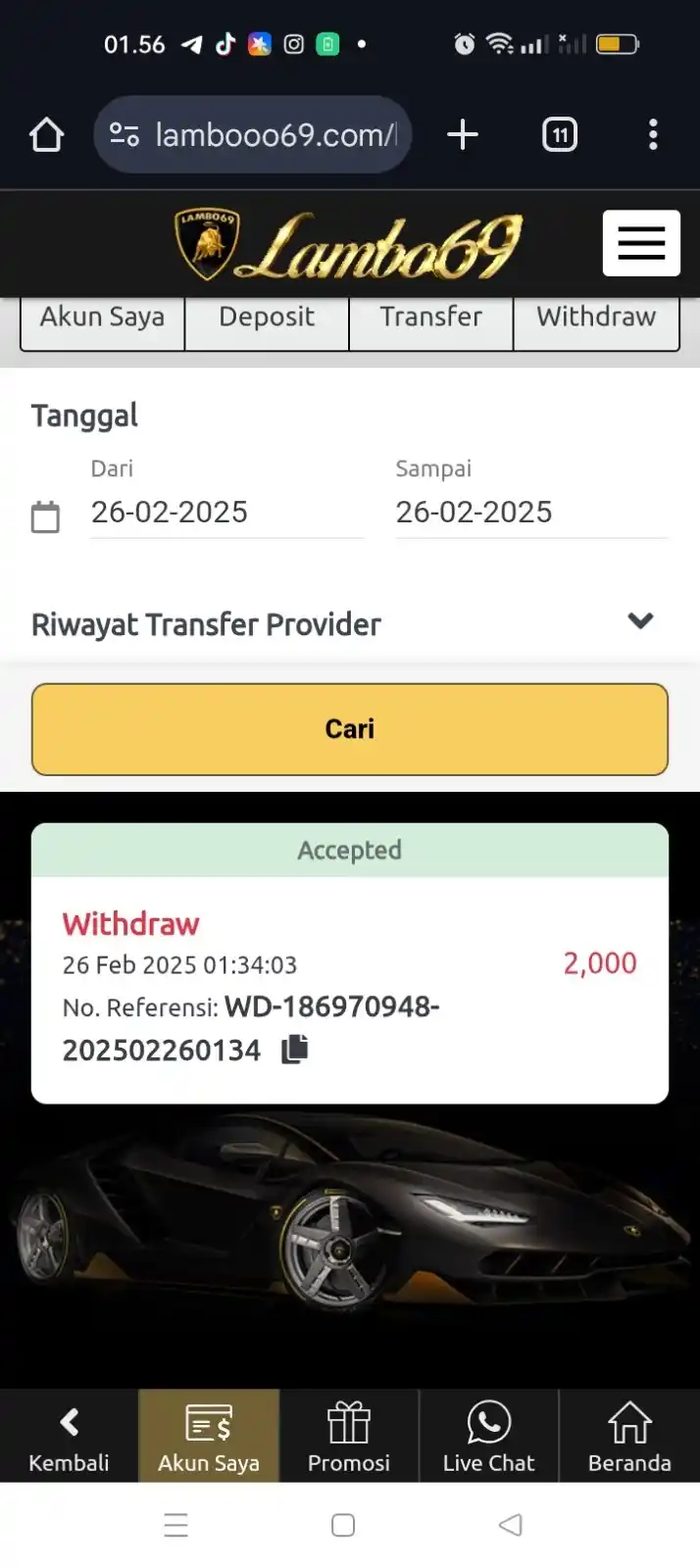The height and width of the screenshot is (1568, 700).
Task: Copy the withdraw reference number
Action: tap(295, 1050)
